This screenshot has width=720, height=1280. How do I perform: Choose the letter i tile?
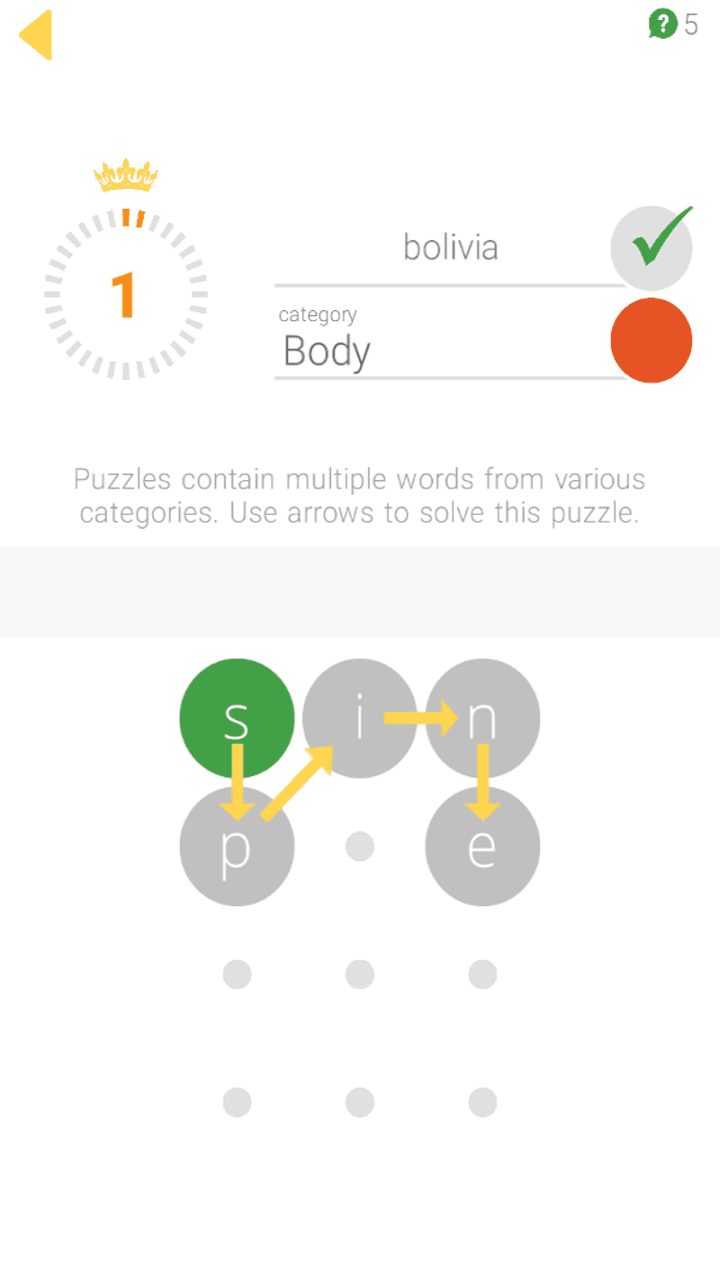pos(360,718)
